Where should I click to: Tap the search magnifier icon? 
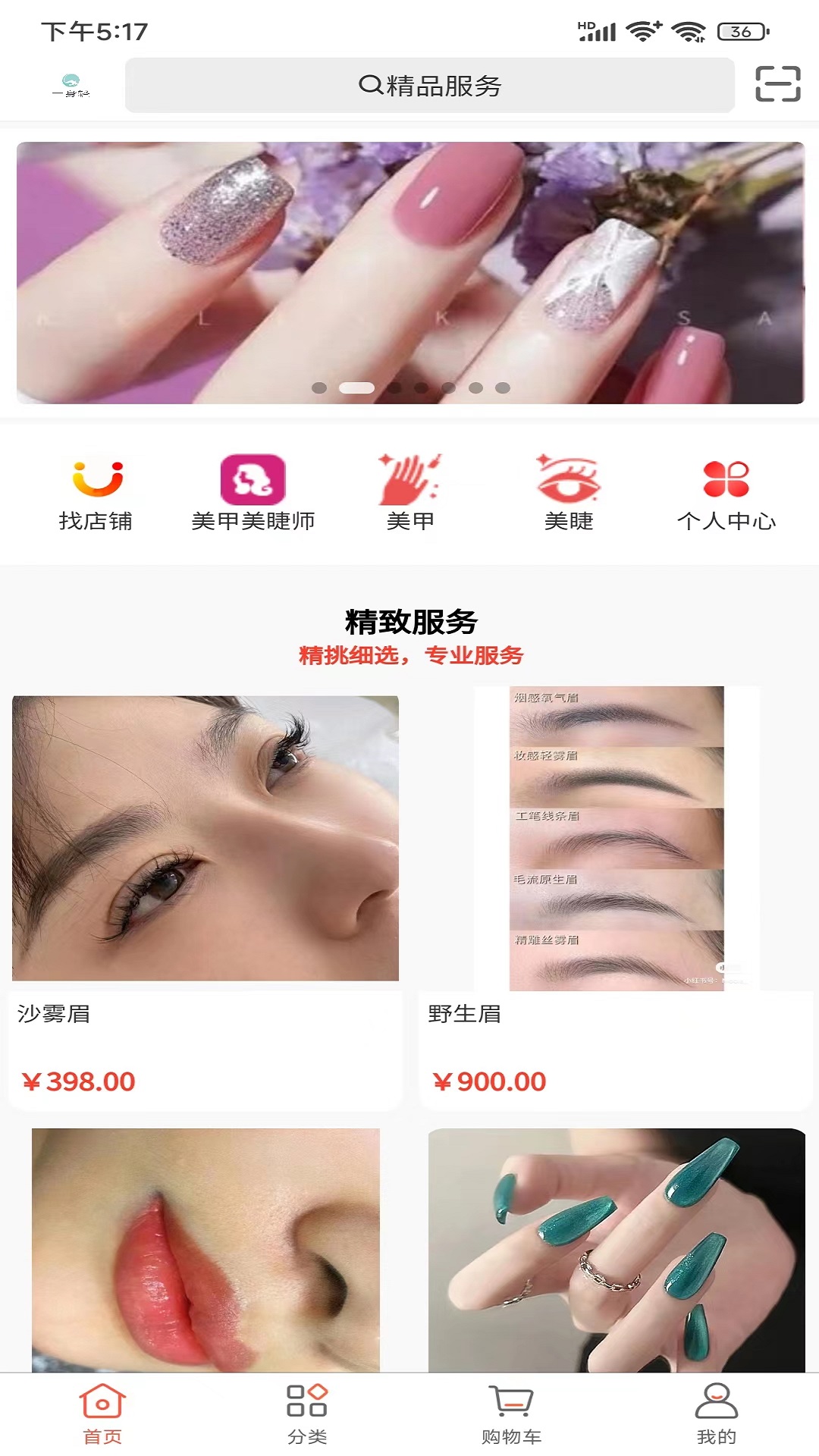[369, 86]
